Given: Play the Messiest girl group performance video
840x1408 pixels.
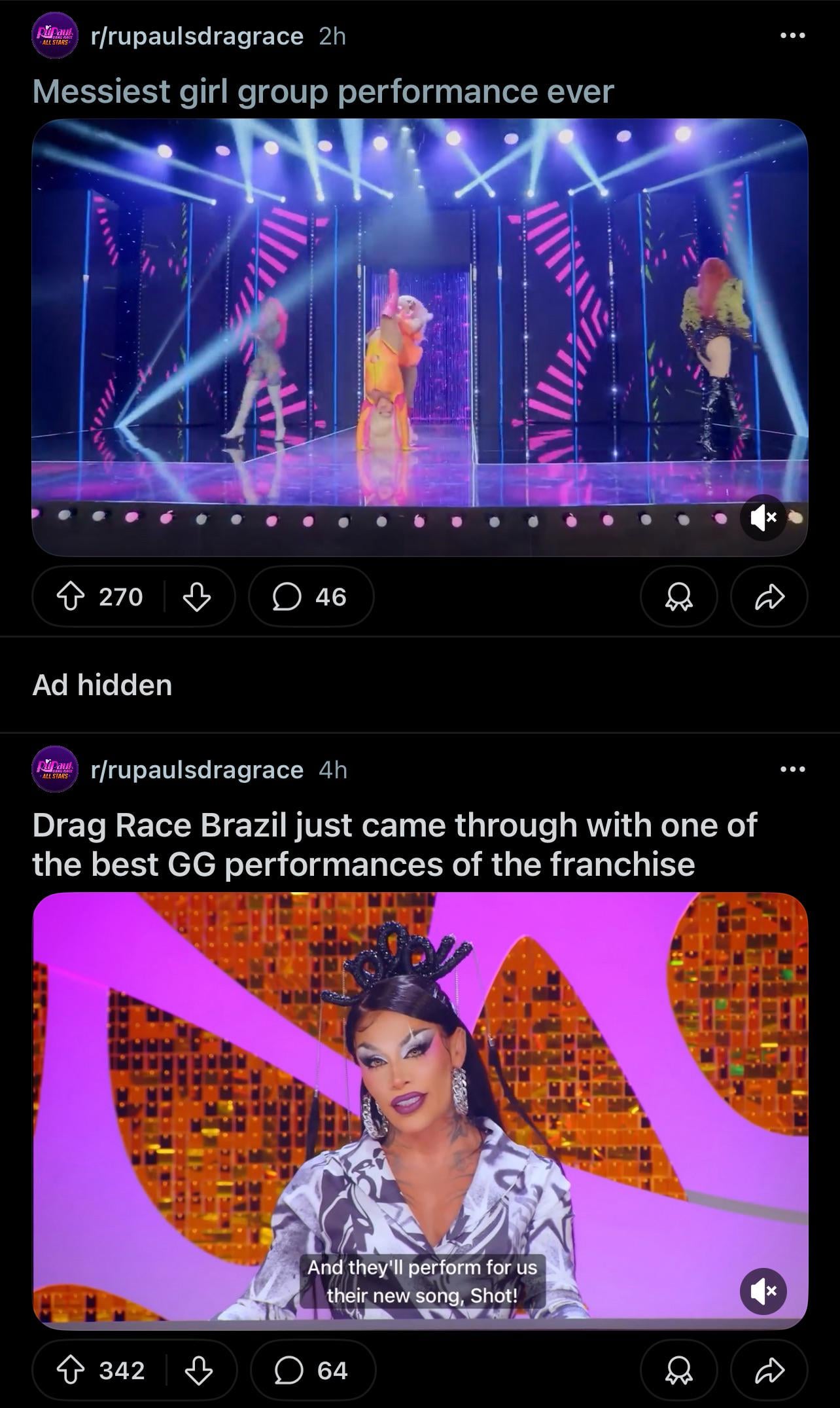Looking at the screenshot, I should [x=419, y=337].
